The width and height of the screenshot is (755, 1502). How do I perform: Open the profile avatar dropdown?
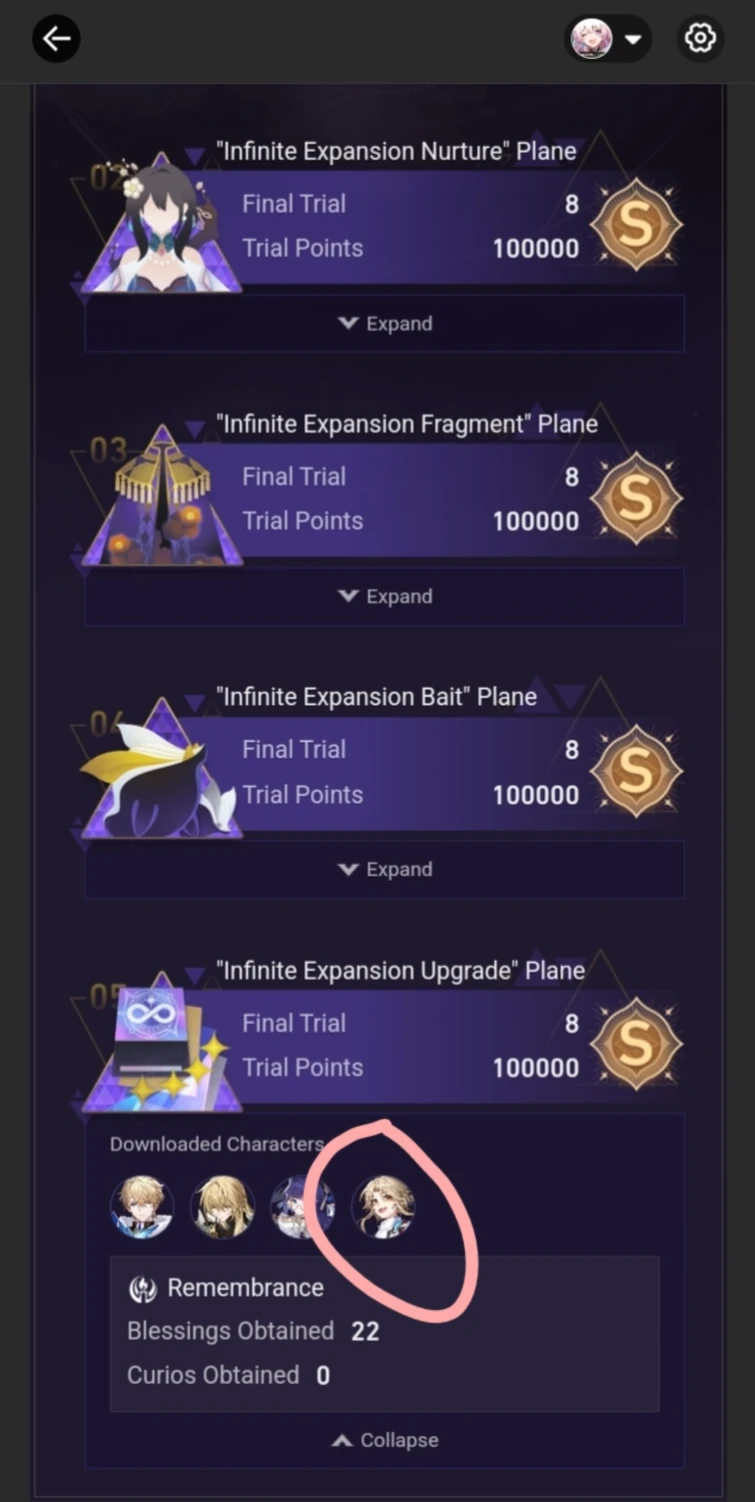pos(609,40)
